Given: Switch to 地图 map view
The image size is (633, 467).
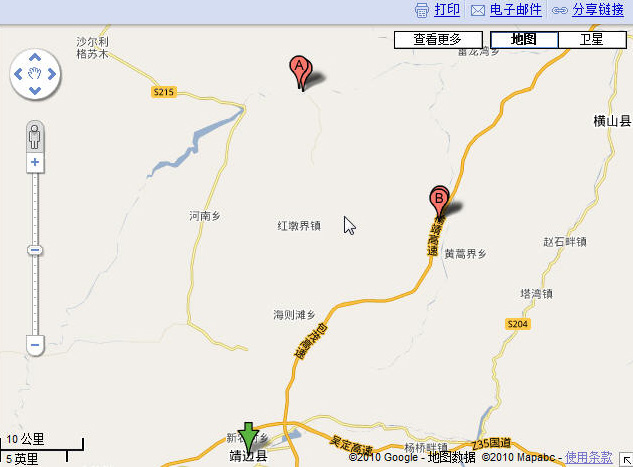Looking at the screenshot, I should pyautogui.click(x=523, y=40).
